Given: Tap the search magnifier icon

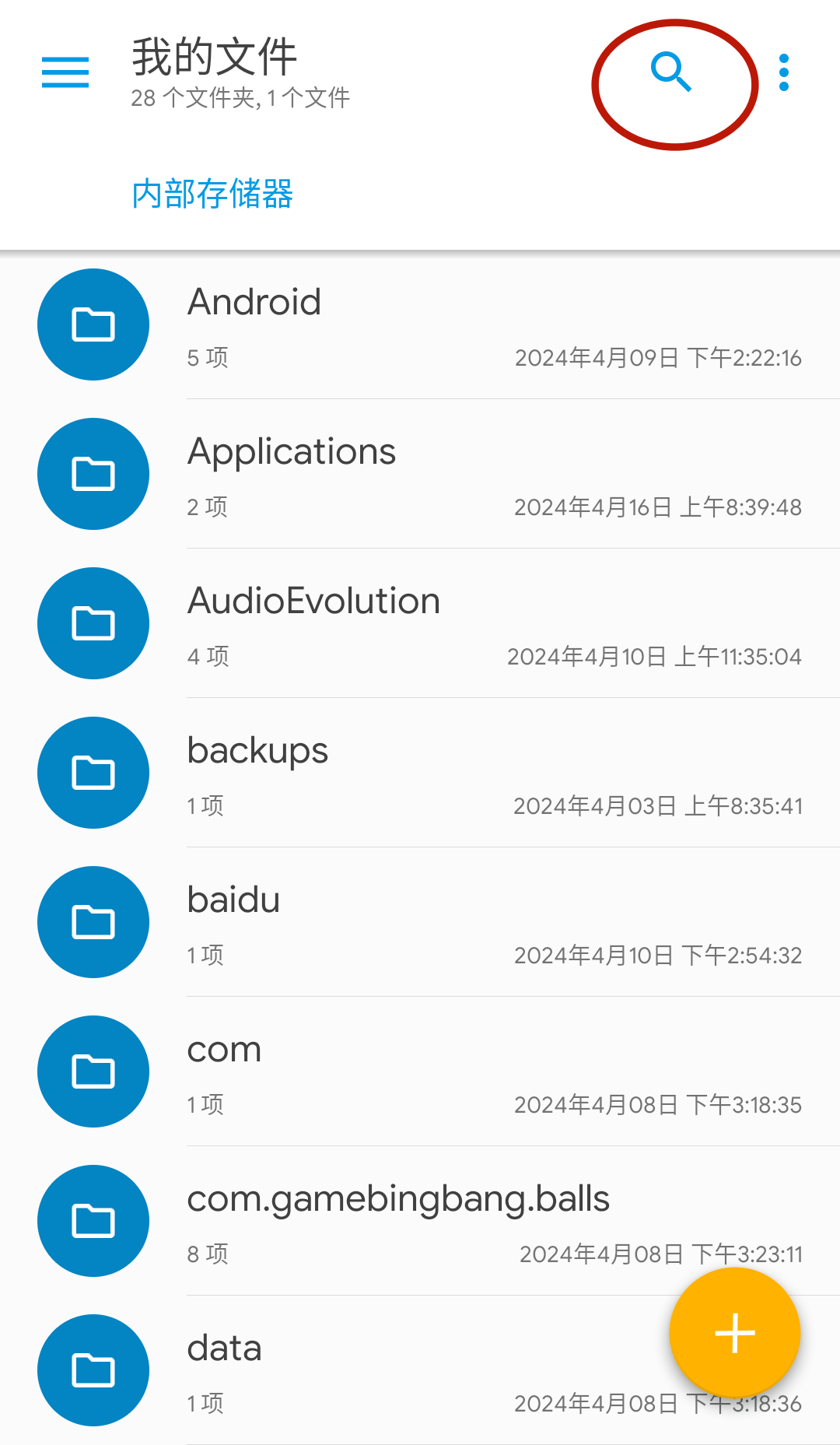Looking at the screenshot, I should pyautogui.click(x=671, y=72).
